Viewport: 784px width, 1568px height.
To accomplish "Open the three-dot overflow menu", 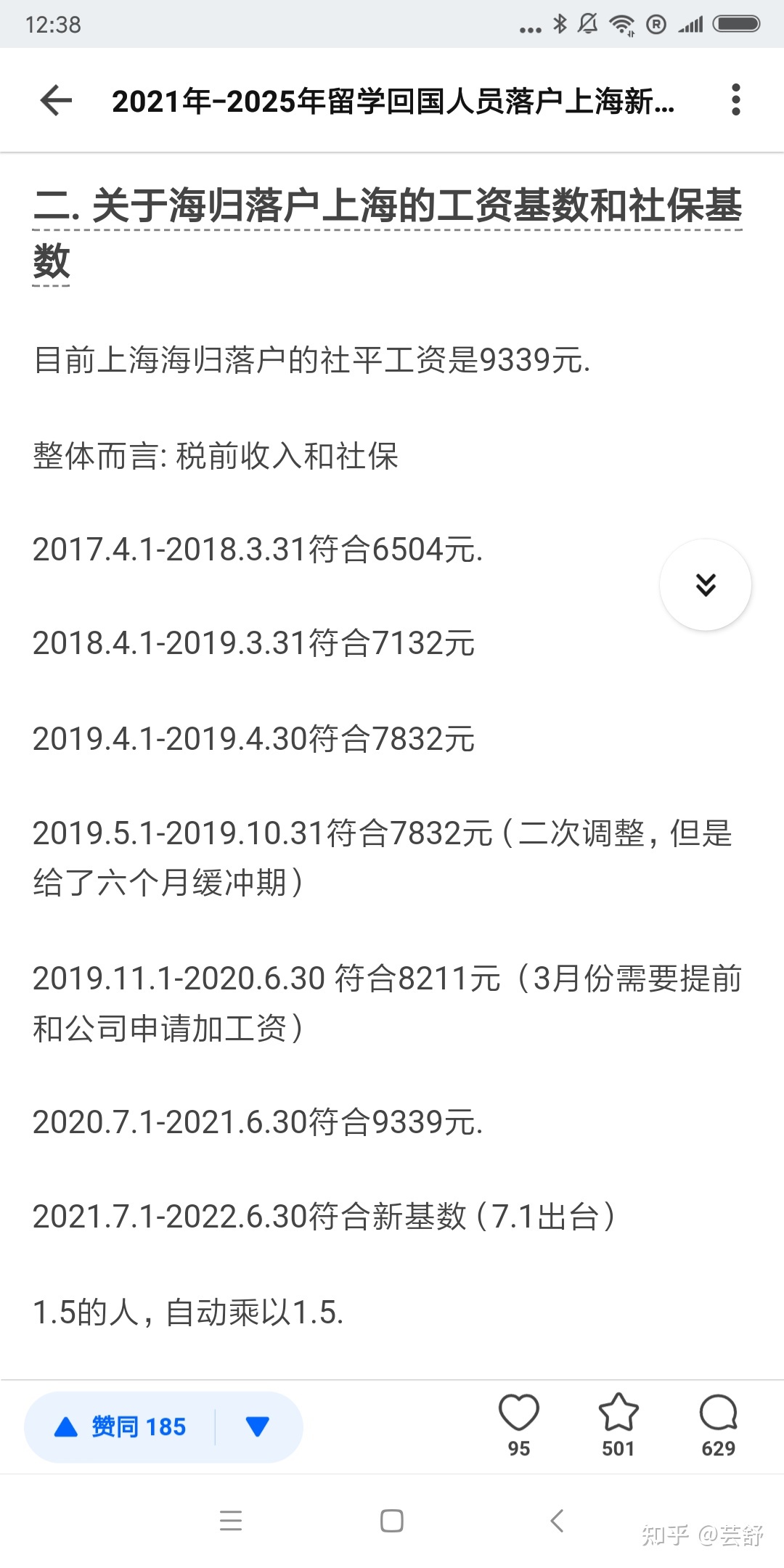I will pos(735,100).
